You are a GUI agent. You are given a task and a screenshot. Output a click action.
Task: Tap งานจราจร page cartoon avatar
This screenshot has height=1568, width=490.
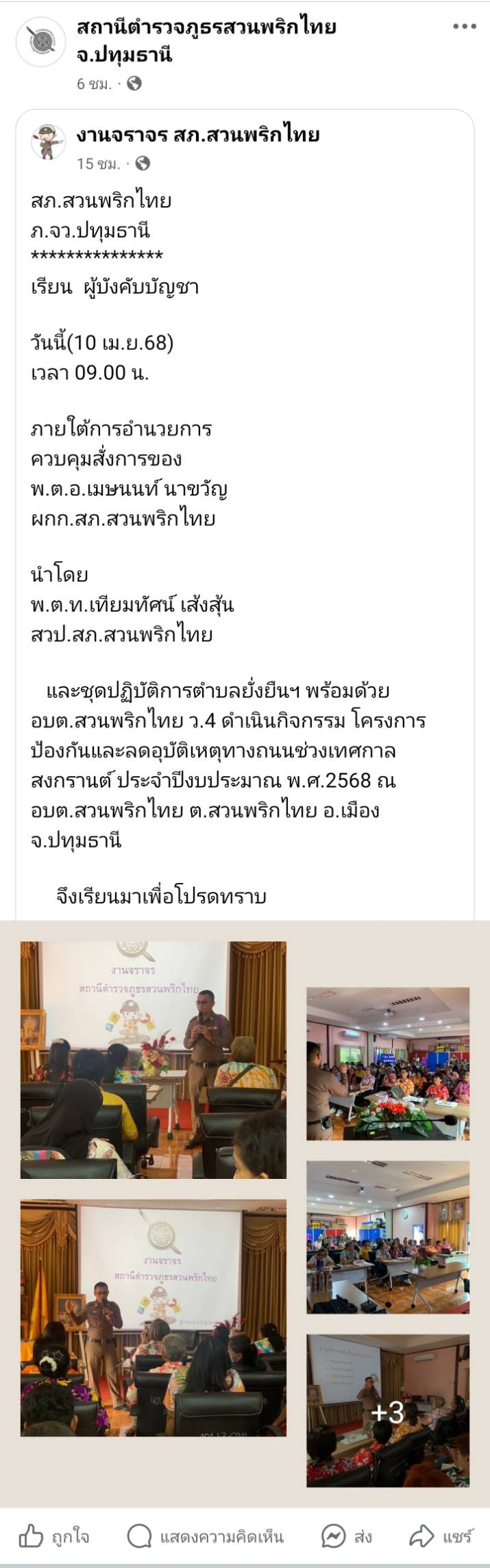(x=48, y=142)
